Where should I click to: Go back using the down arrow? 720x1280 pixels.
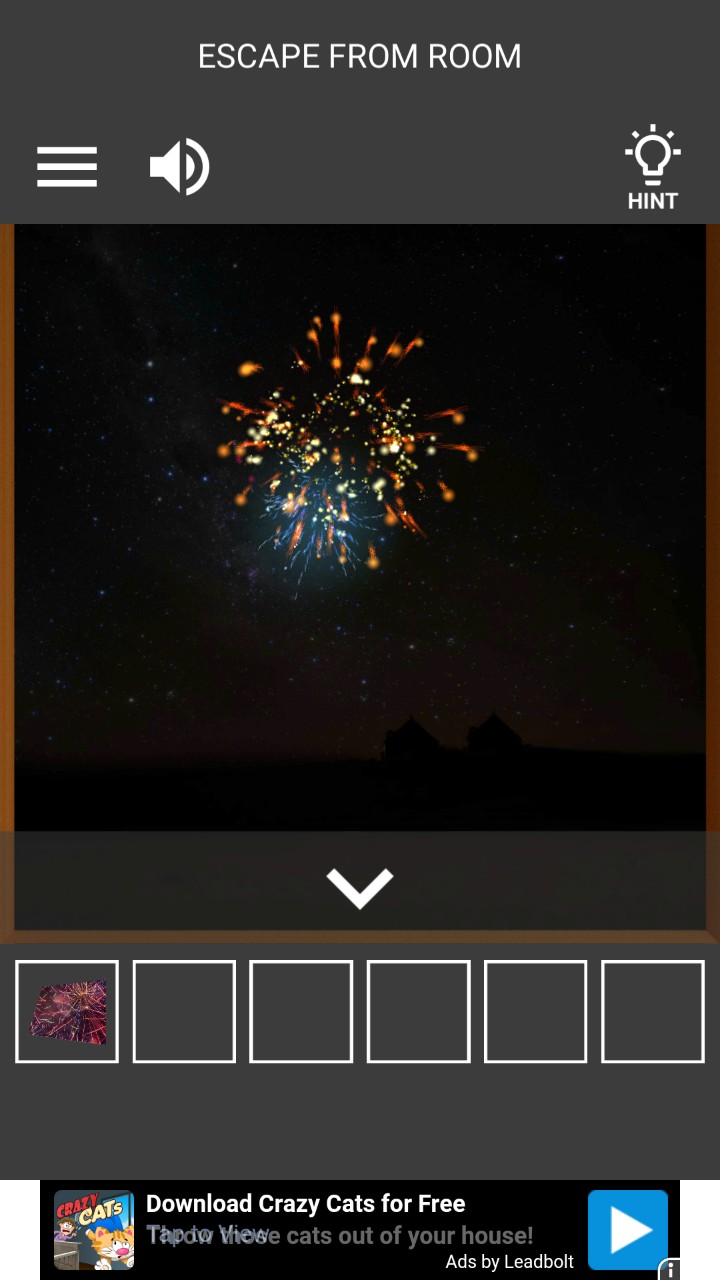pos(360,887)
